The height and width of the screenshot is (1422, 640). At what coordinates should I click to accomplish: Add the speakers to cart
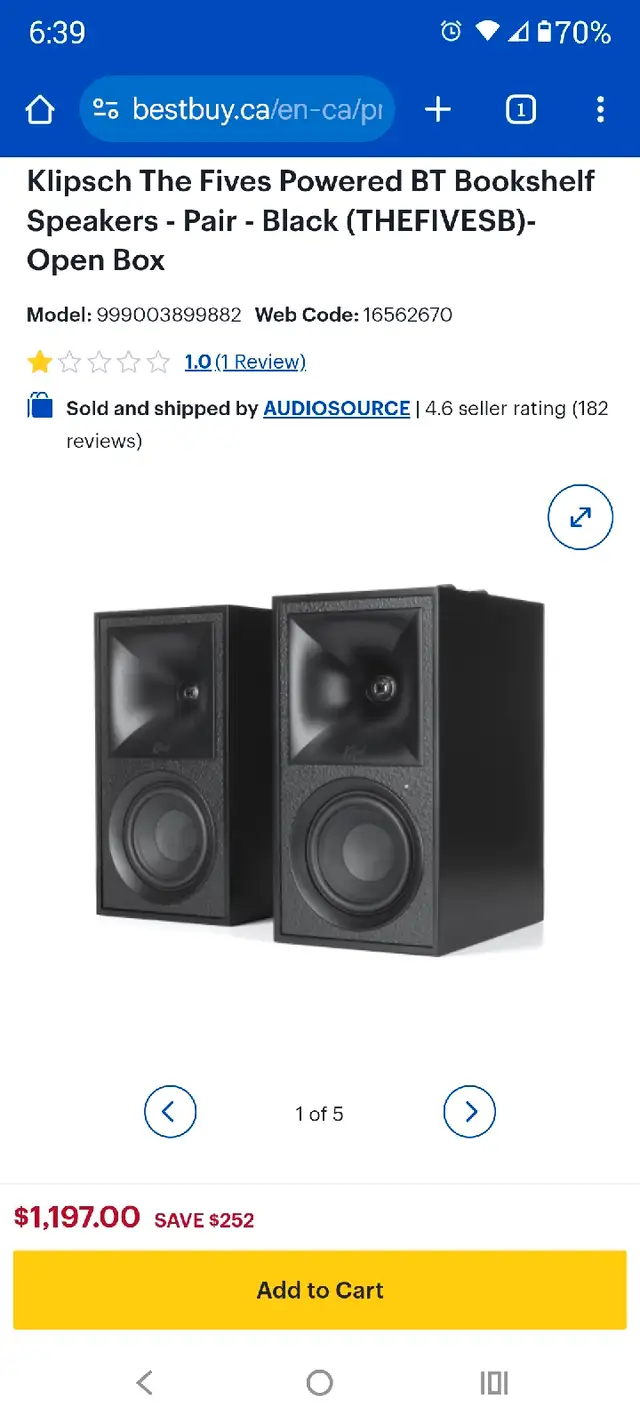click(x=320, y=1290)
